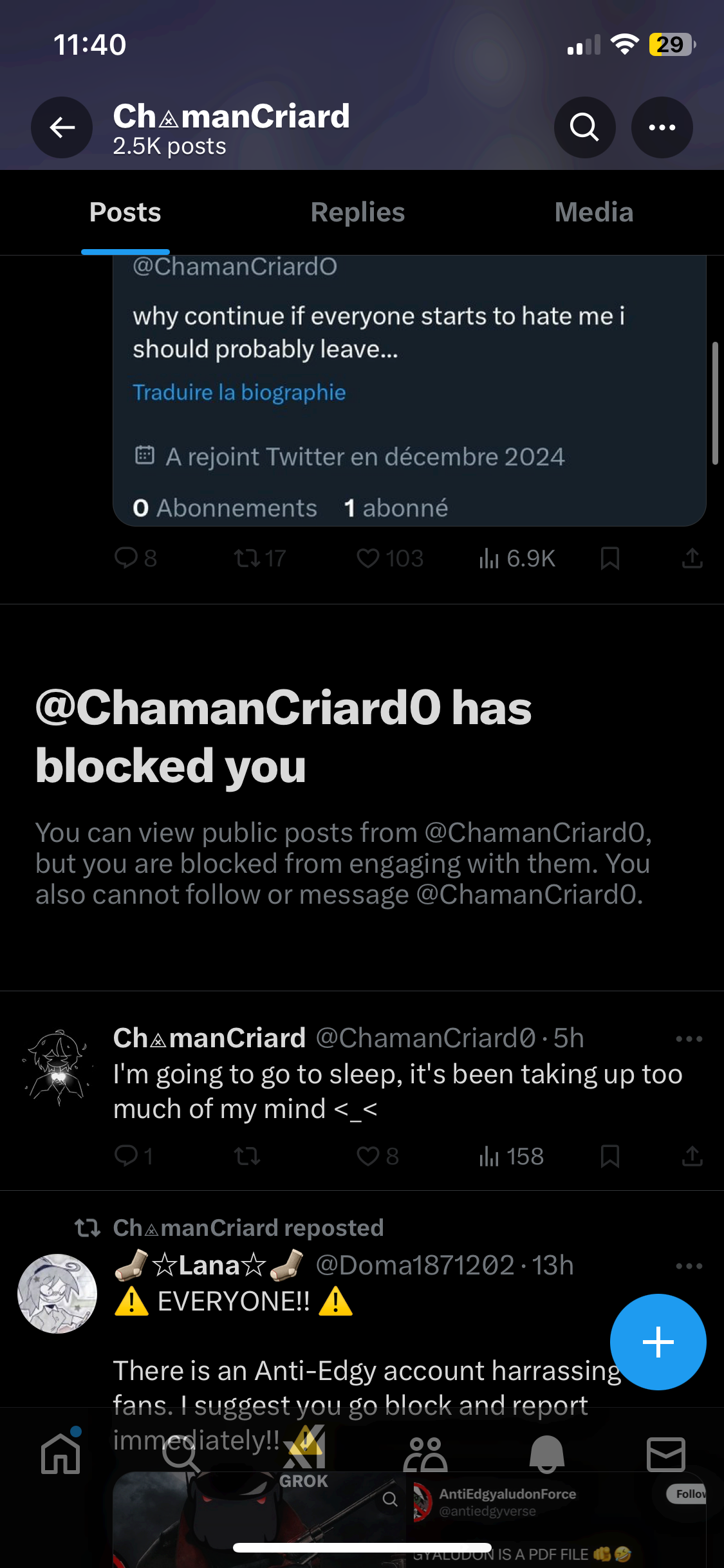Open the messages envelope tab

665,1454
